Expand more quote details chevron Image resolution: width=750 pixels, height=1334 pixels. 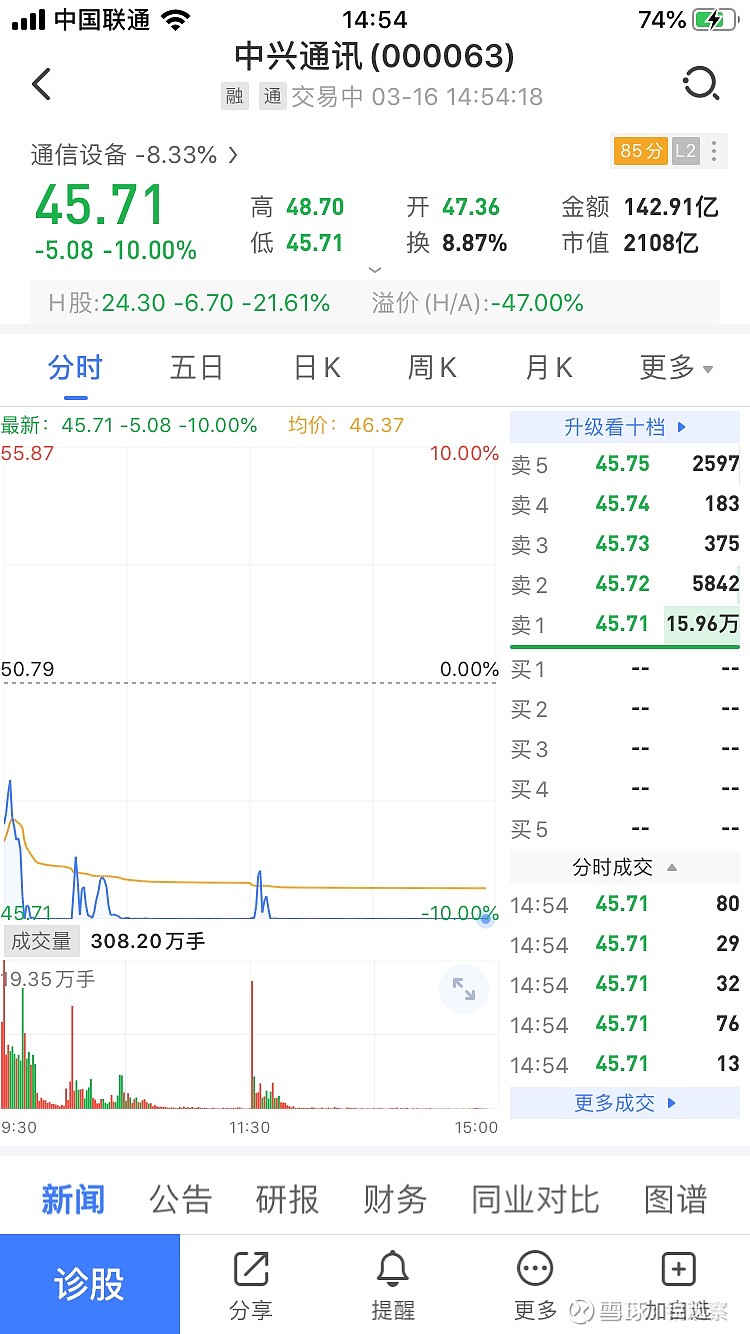click(x=375, y=270)
